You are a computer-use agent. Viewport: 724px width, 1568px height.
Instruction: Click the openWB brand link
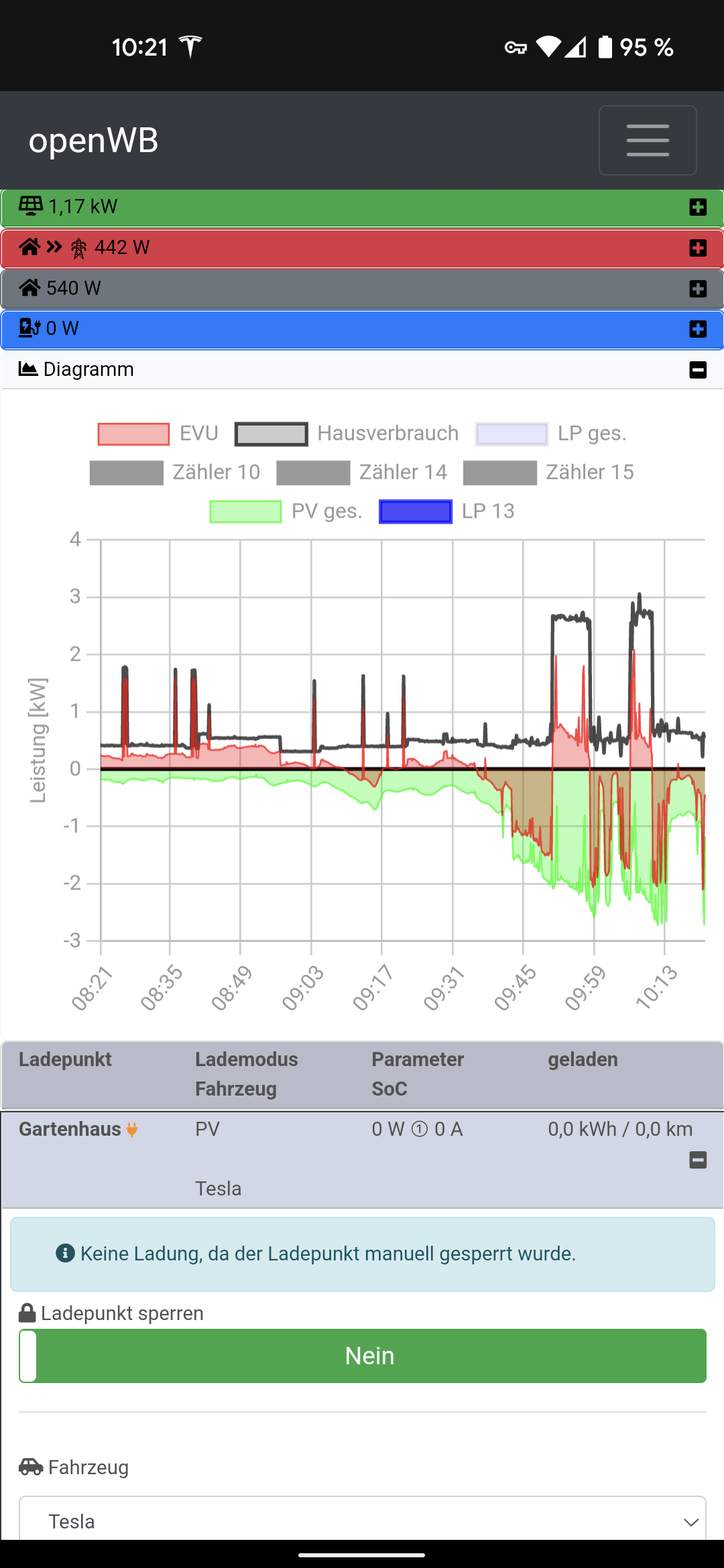pyautogui.click(x=94, y=140)
